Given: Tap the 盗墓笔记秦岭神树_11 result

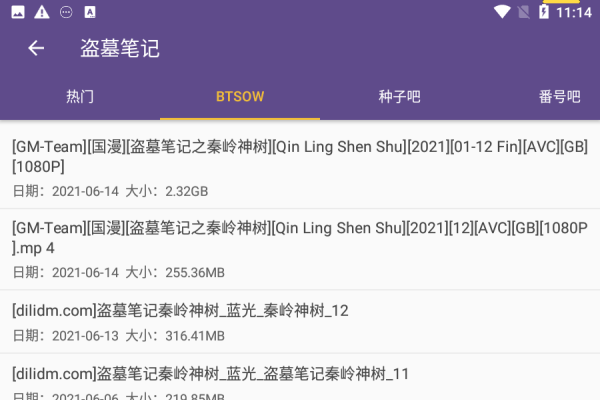Looking at the screenshot, I should coord(300,380).
